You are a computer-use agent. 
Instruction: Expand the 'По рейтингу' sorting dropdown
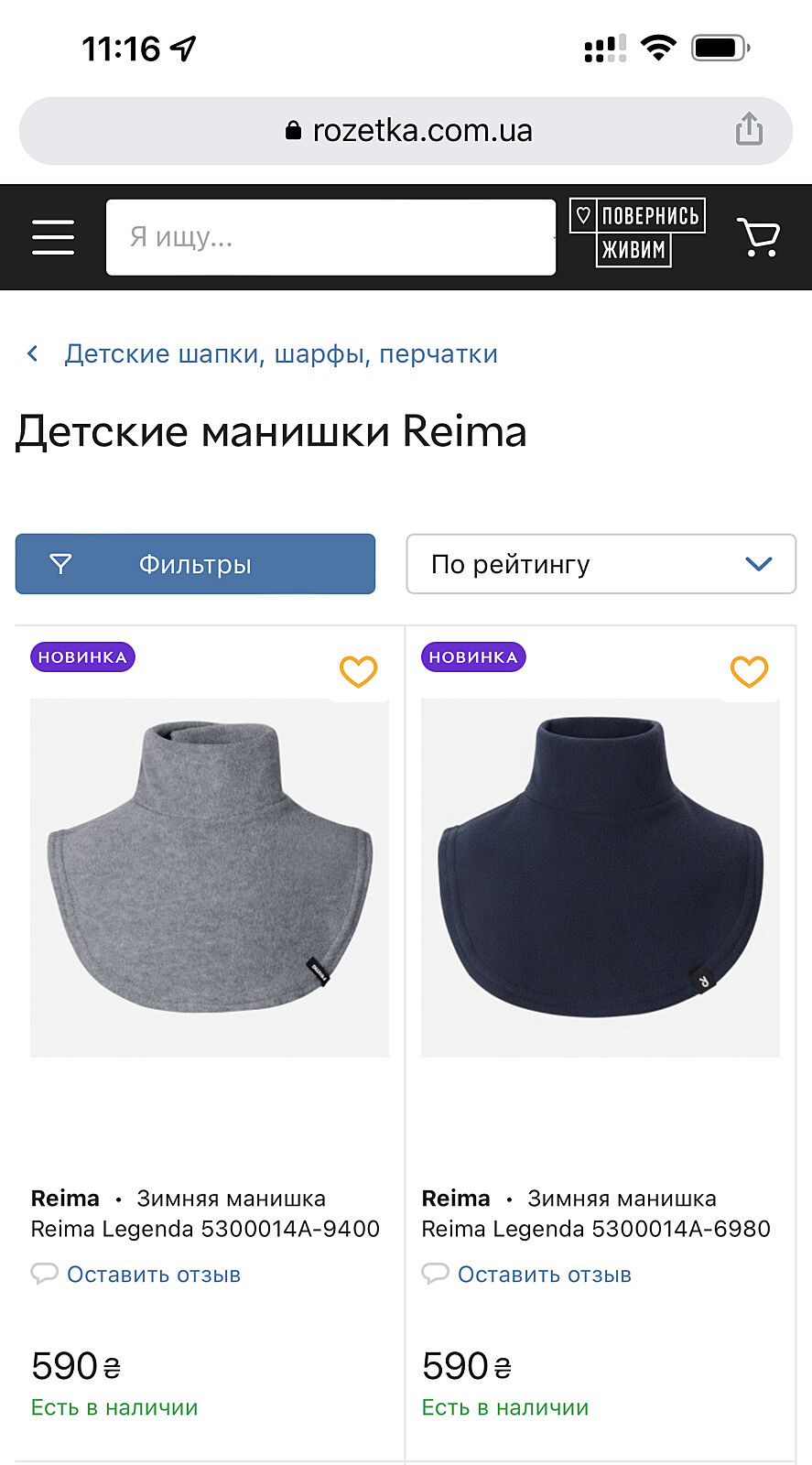click(x=601, y=564)
